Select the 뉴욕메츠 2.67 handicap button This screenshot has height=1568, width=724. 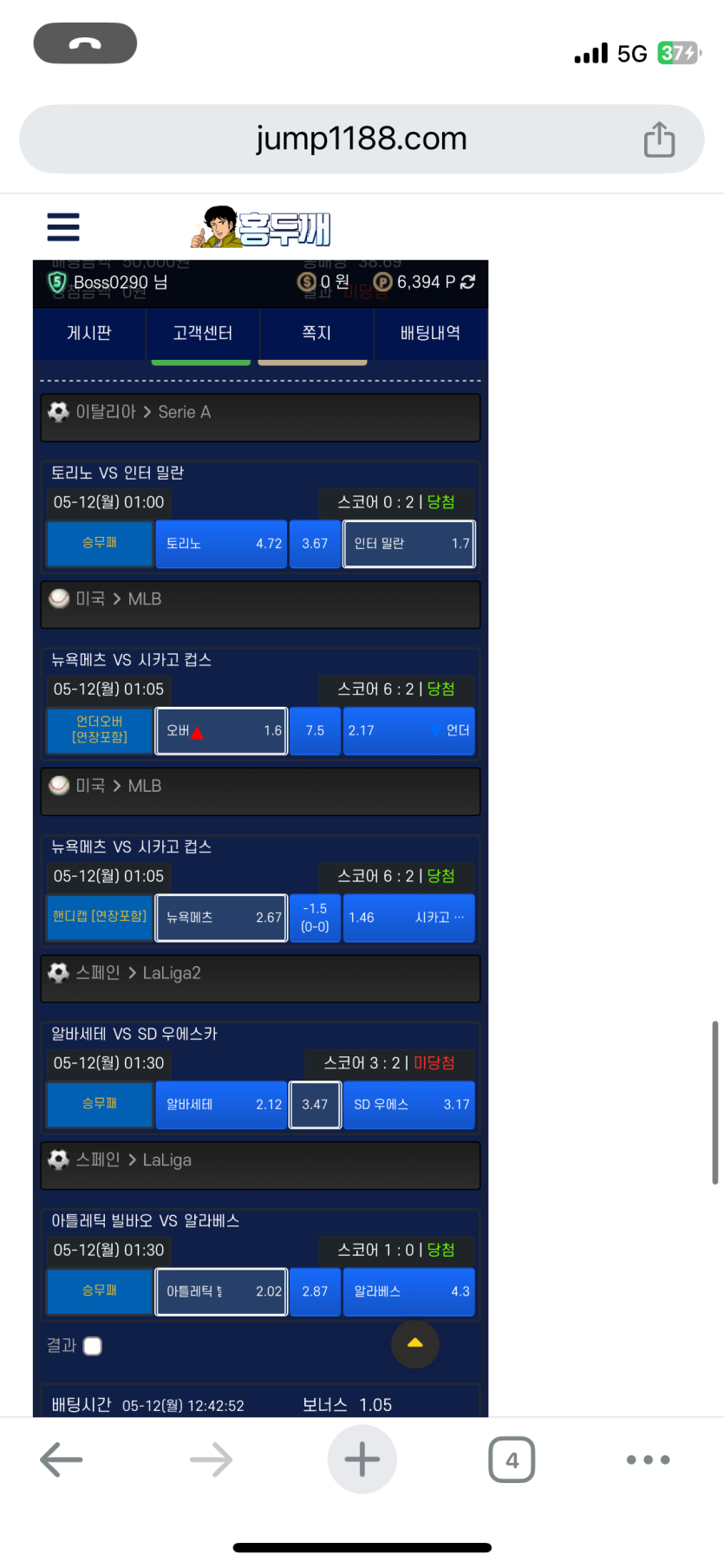click(x=221, y=918)
